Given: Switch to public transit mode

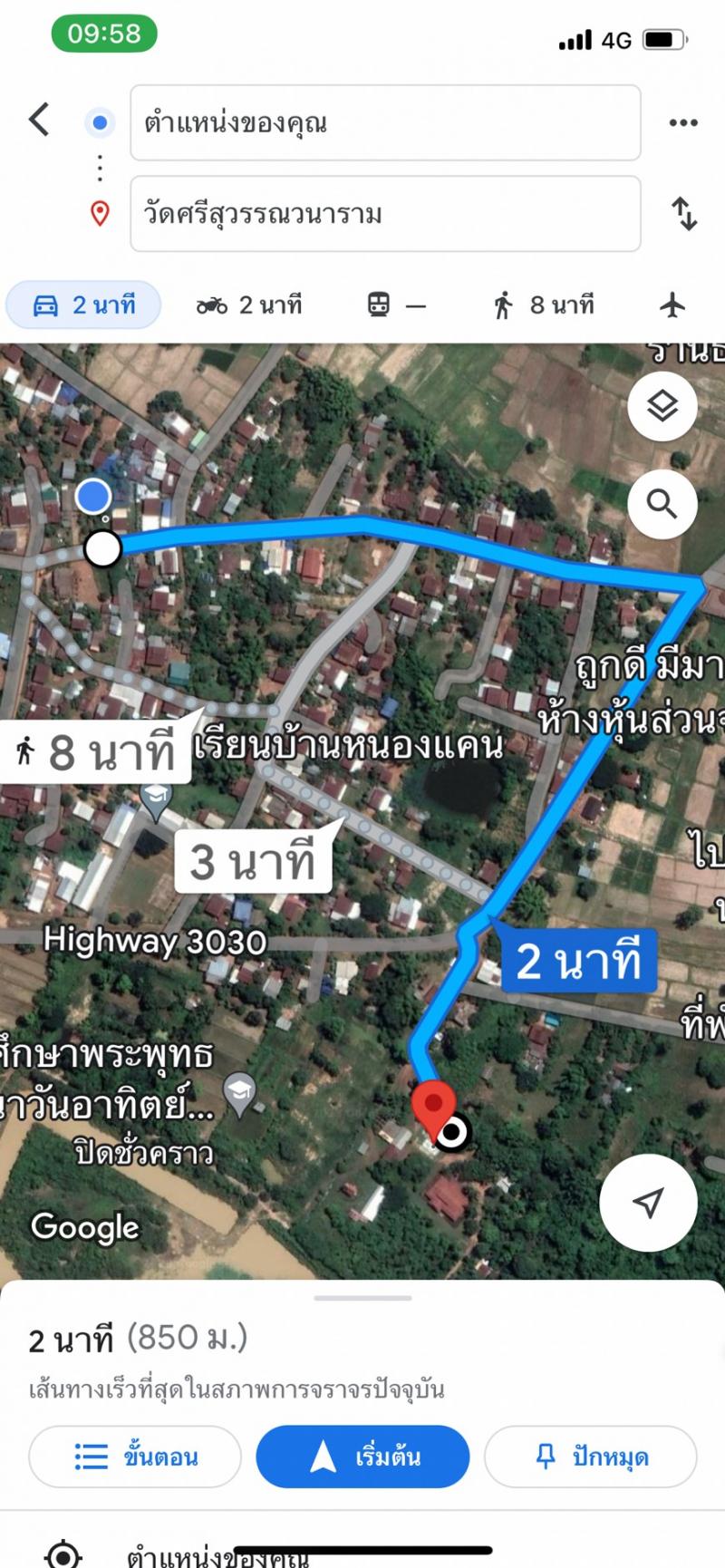Looking at the screenshot, I should pyautogui.click(x=396, y=305).
